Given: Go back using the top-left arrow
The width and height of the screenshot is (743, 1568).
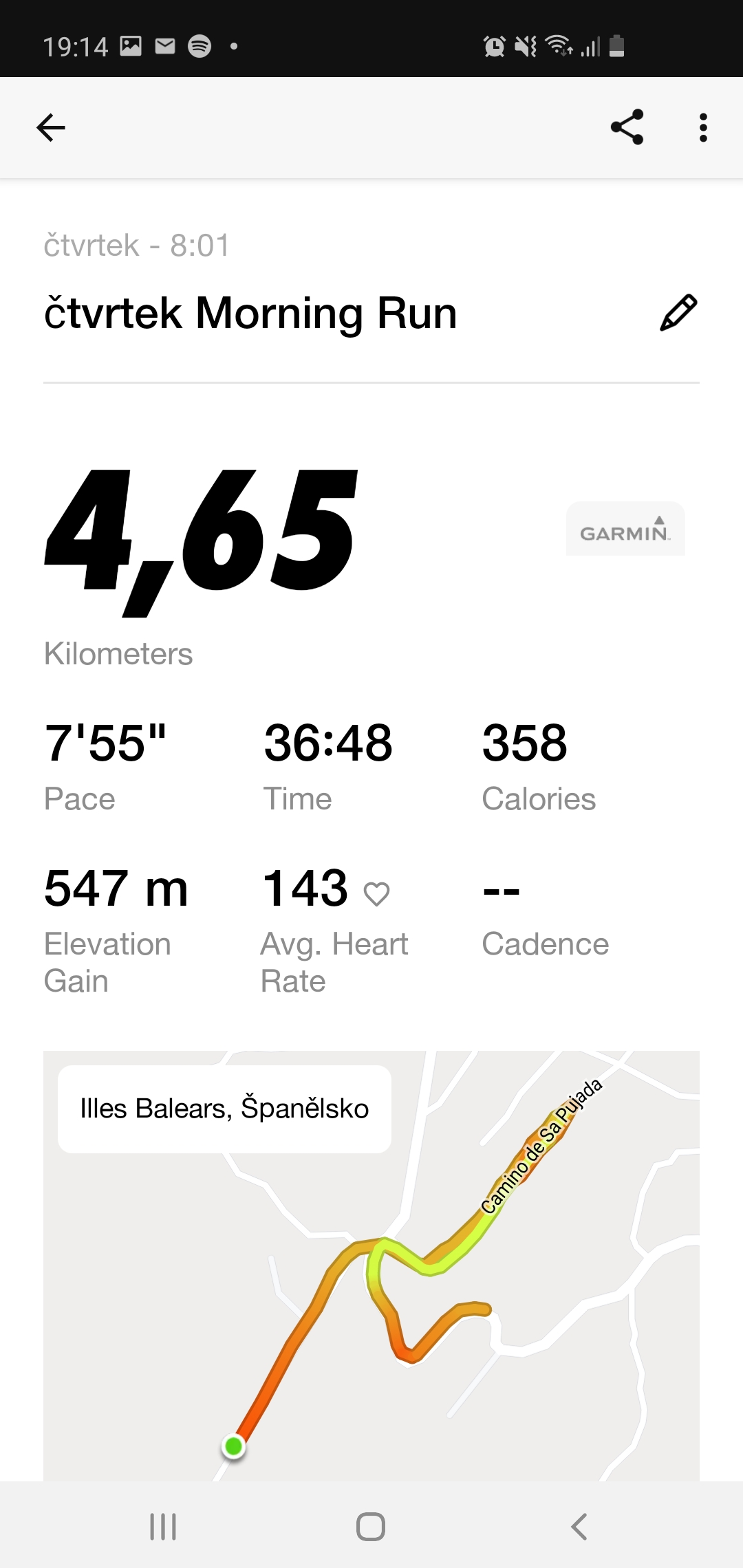Looking at the screenshot, I should 51,127.
